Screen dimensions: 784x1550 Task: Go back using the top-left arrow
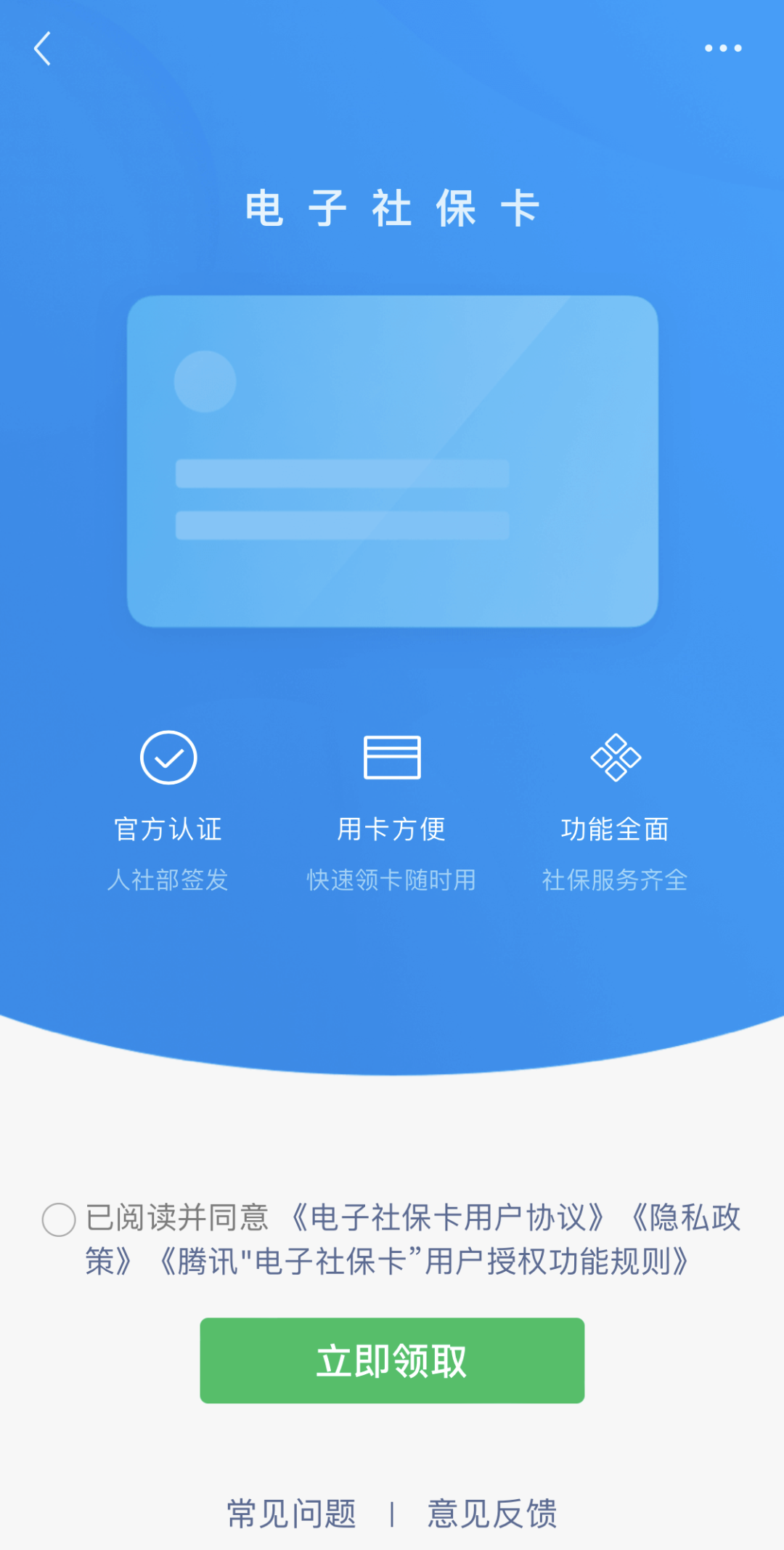43,49
